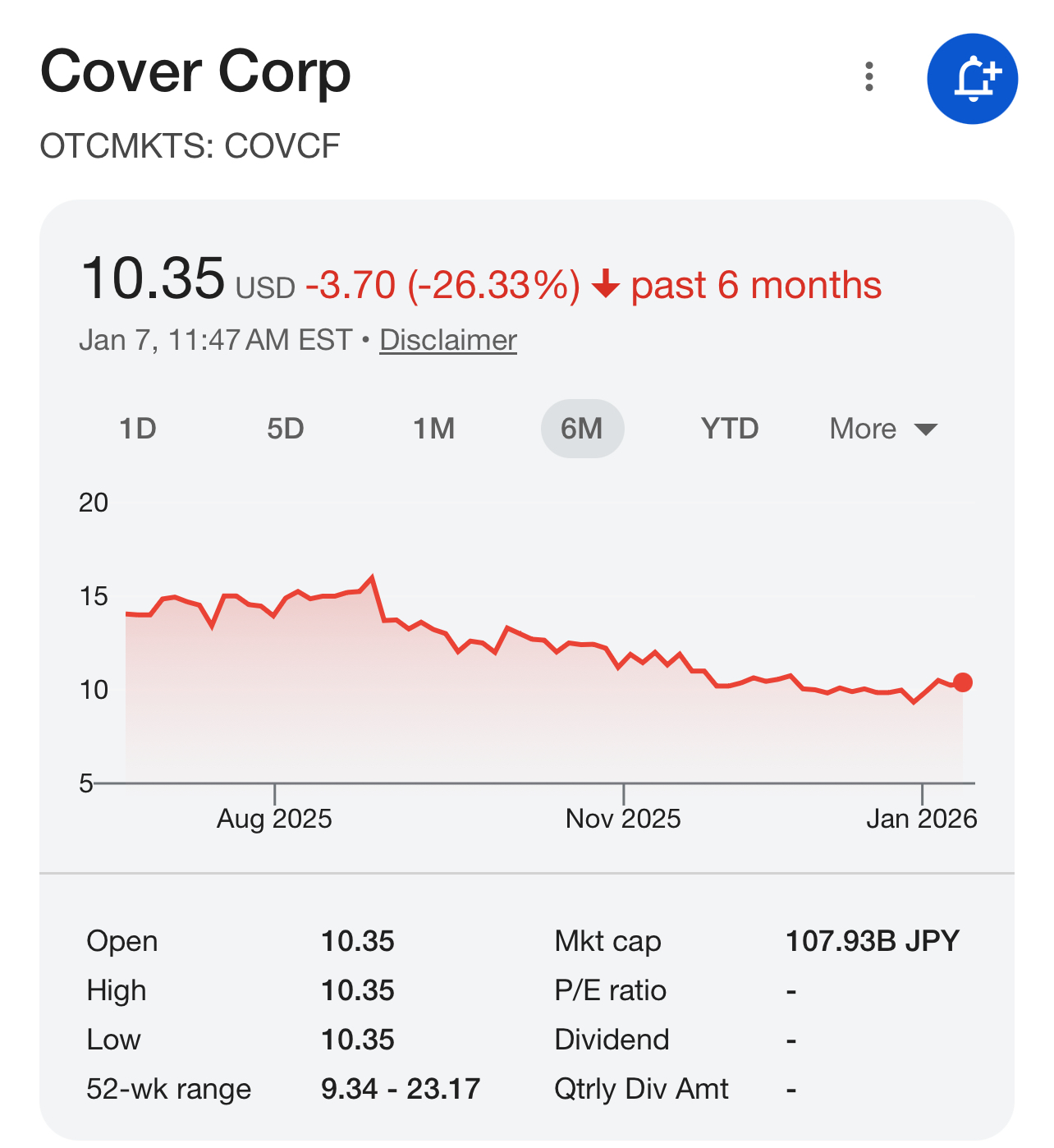The width and height of the screenshot is (1054, 1148).
Task: Open the Disclaimer link
Action: click(447, 340)
